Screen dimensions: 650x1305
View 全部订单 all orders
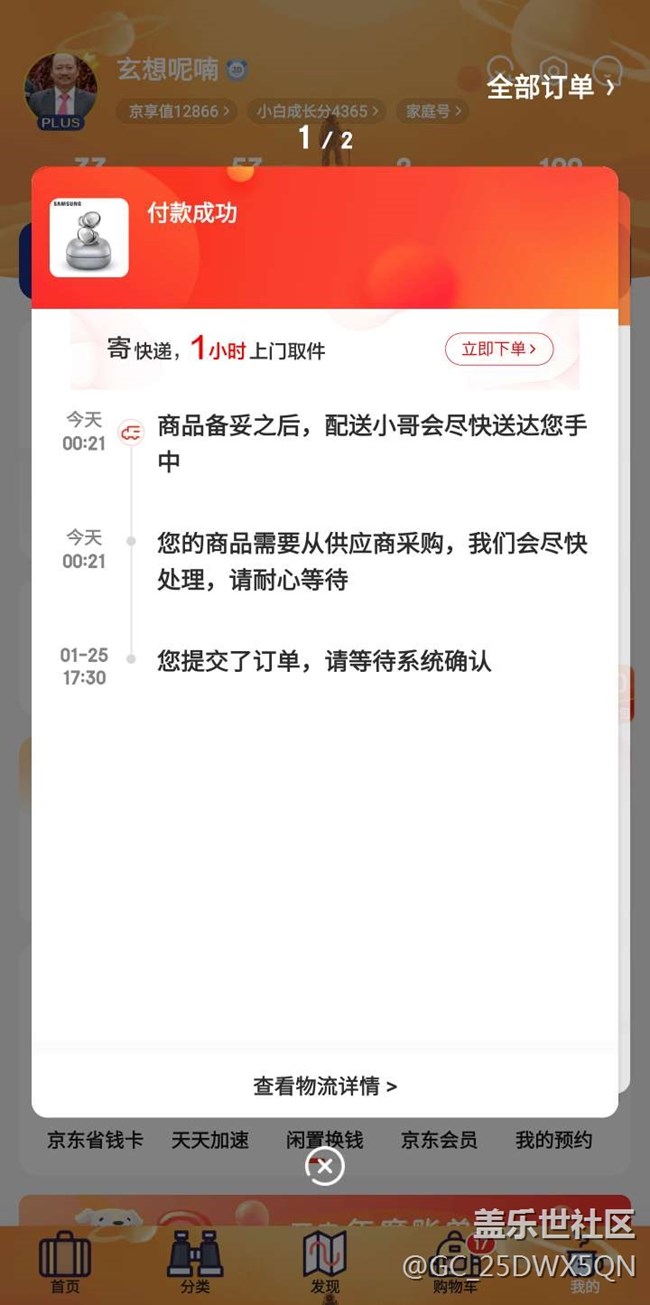coord(550,87)
